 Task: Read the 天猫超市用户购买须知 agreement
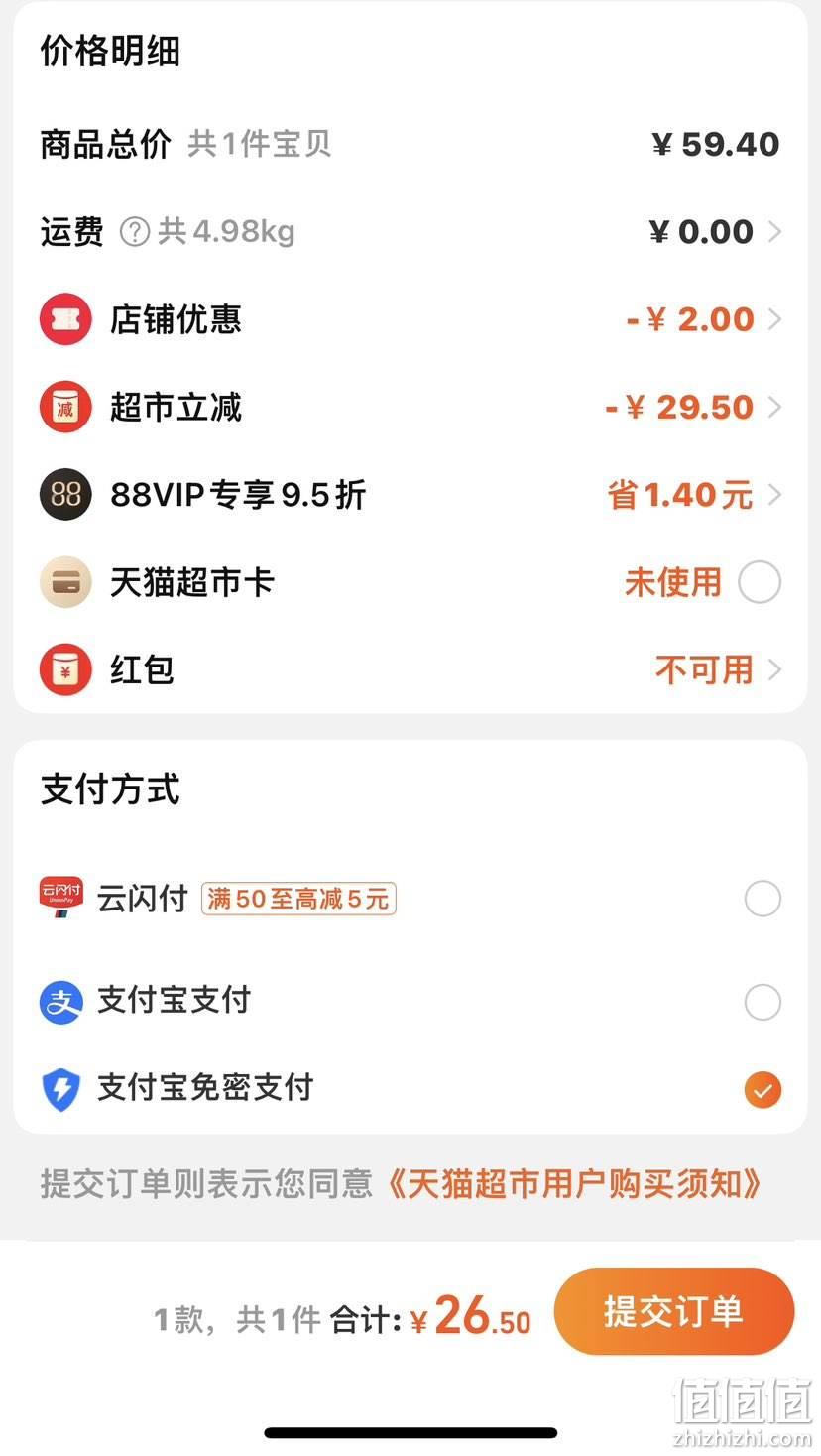575,1183
